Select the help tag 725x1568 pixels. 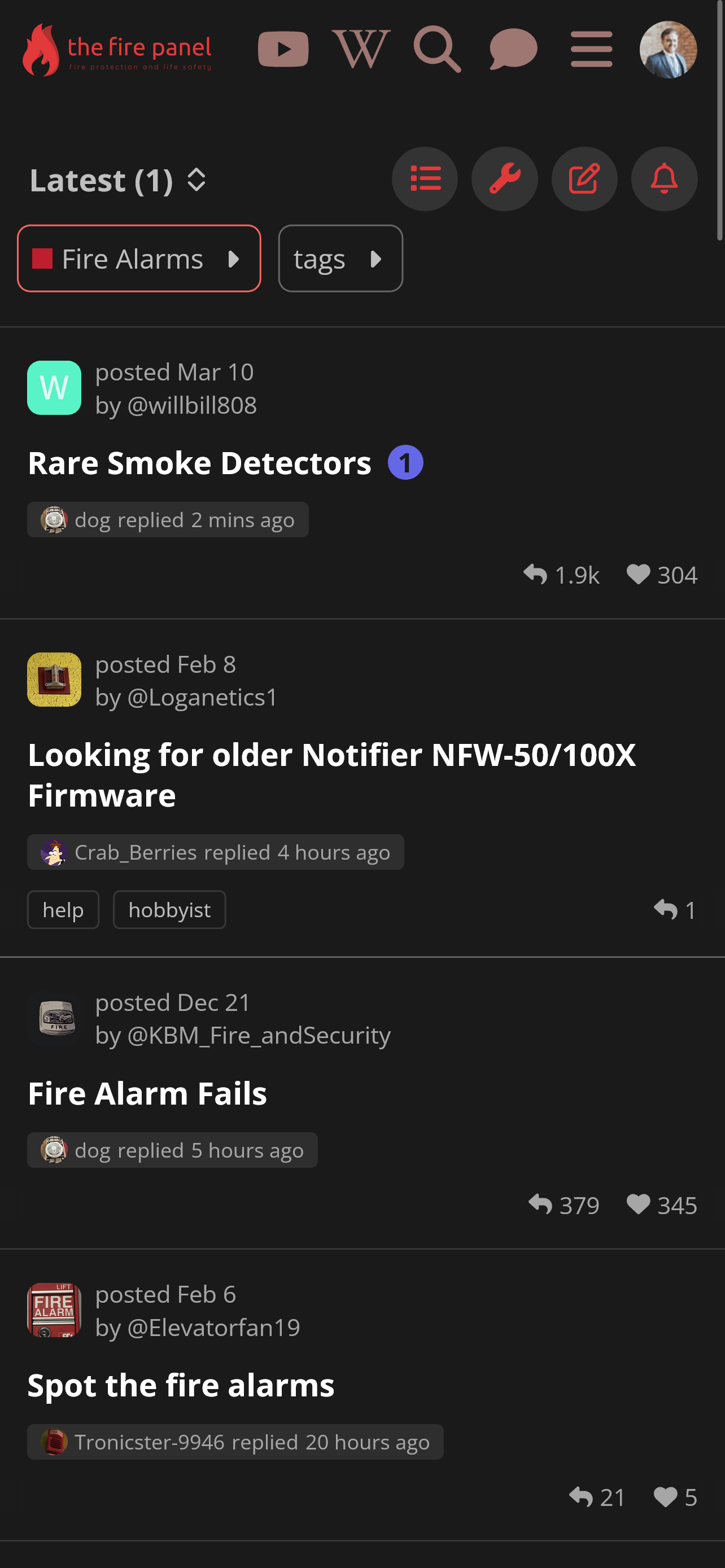pyautogui.click(x=63, y=910)
